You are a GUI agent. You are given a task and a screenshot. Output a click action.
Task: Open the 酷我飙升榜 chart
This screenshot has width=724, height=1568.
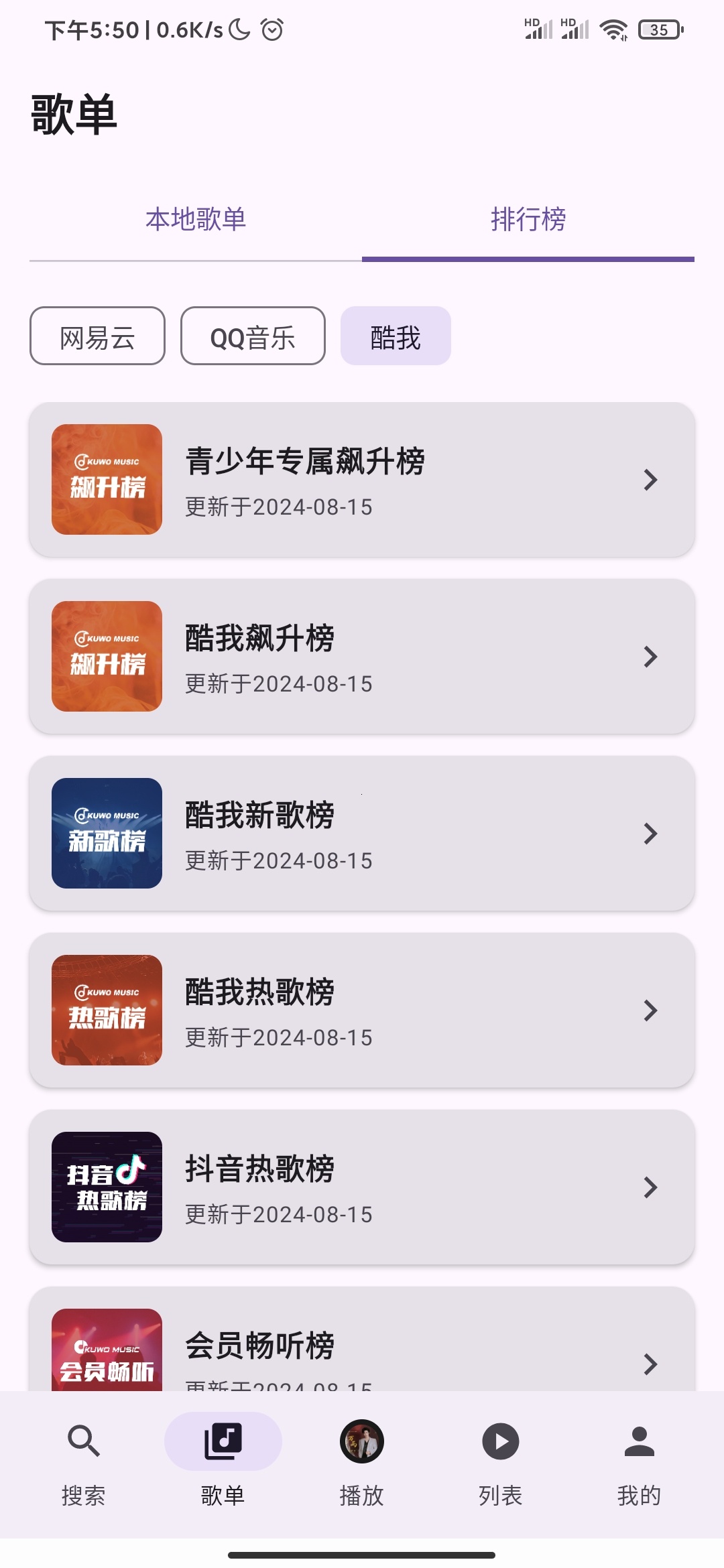click(x=362, y=657)
